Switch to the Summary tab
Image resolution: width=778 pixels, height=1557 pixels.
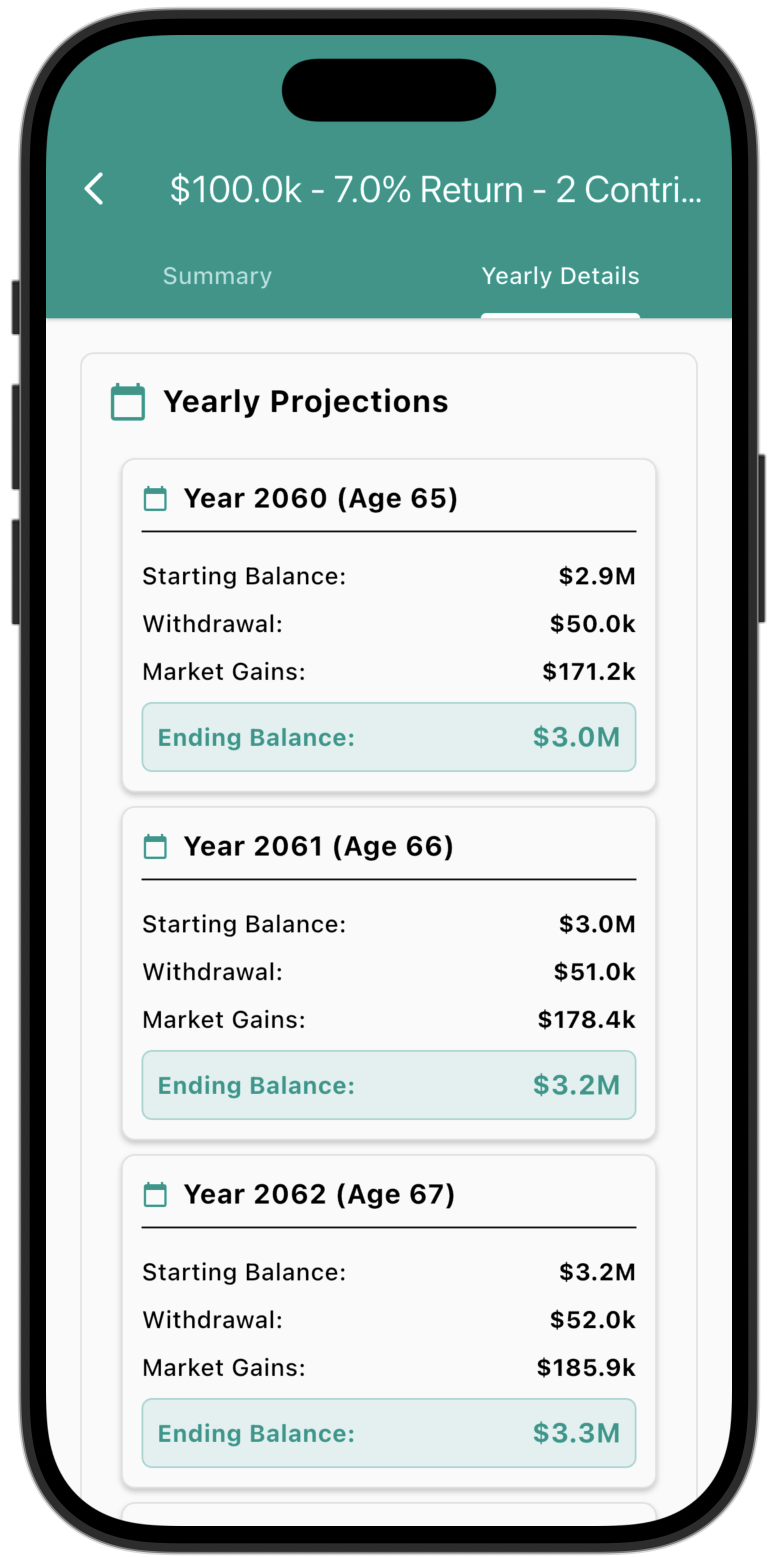[x=217, y=276]
